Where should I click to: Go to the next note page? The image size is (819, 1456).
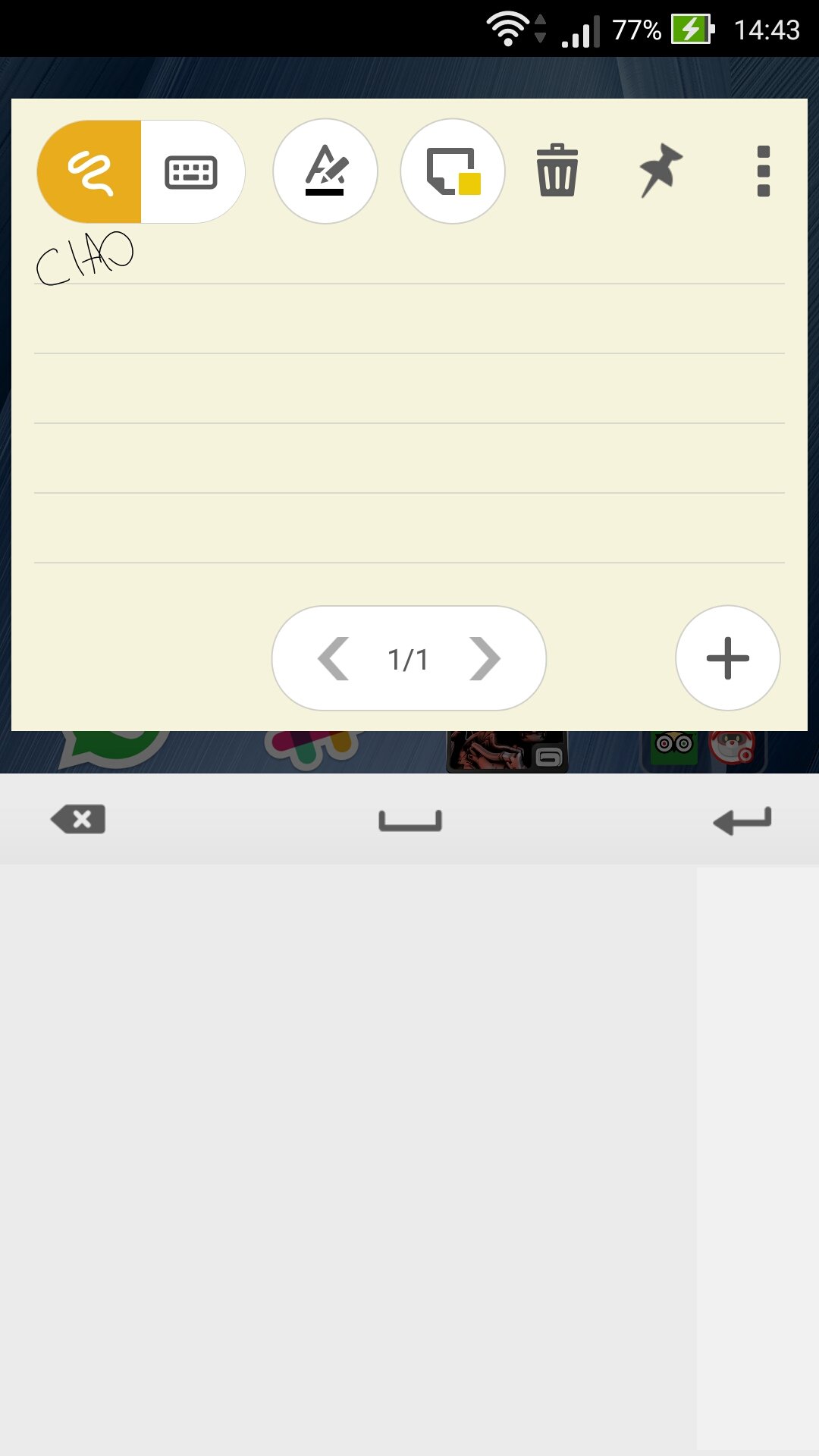pos(485,658)
